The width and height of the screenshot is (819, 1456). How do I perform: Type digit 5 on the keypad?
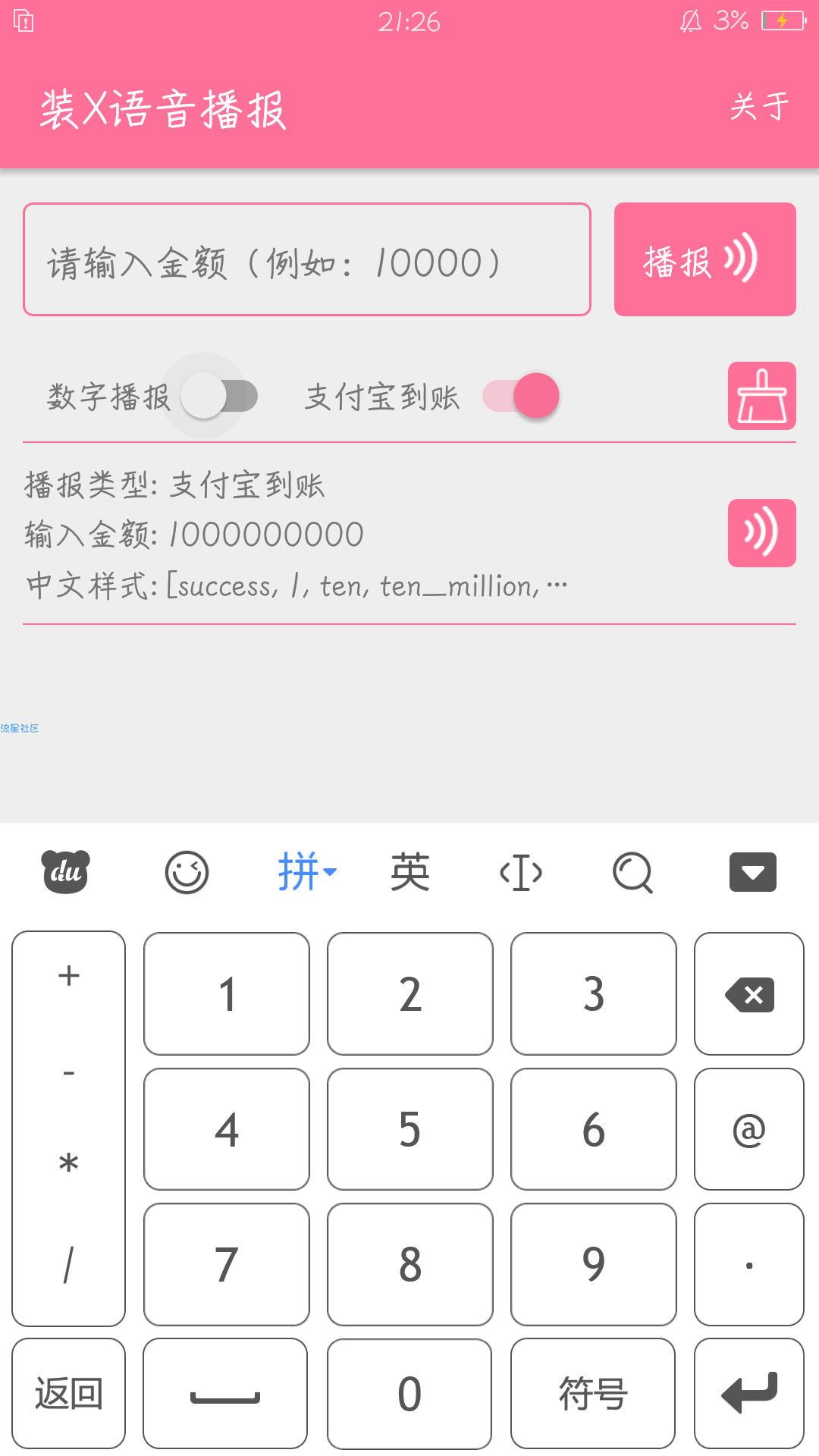coord(410,1129)
